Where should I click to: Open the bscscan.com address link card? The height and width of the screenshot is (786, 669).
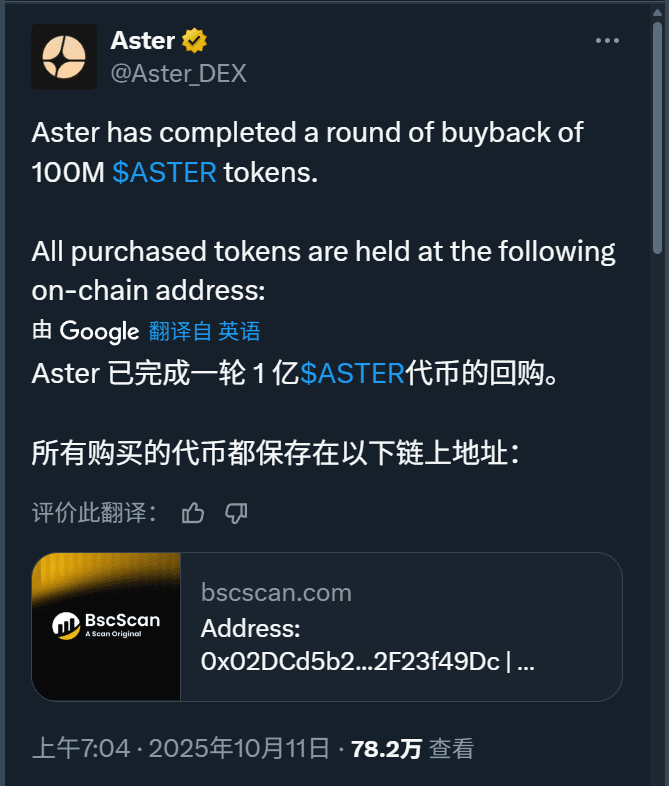[327, 627]
